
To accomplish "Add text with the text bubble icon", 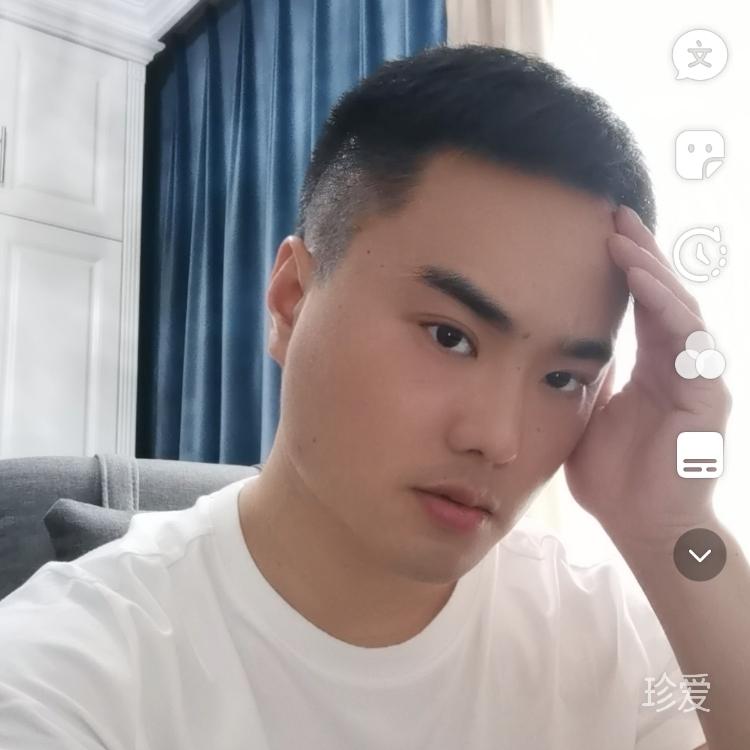I will (x=699, y=55).
